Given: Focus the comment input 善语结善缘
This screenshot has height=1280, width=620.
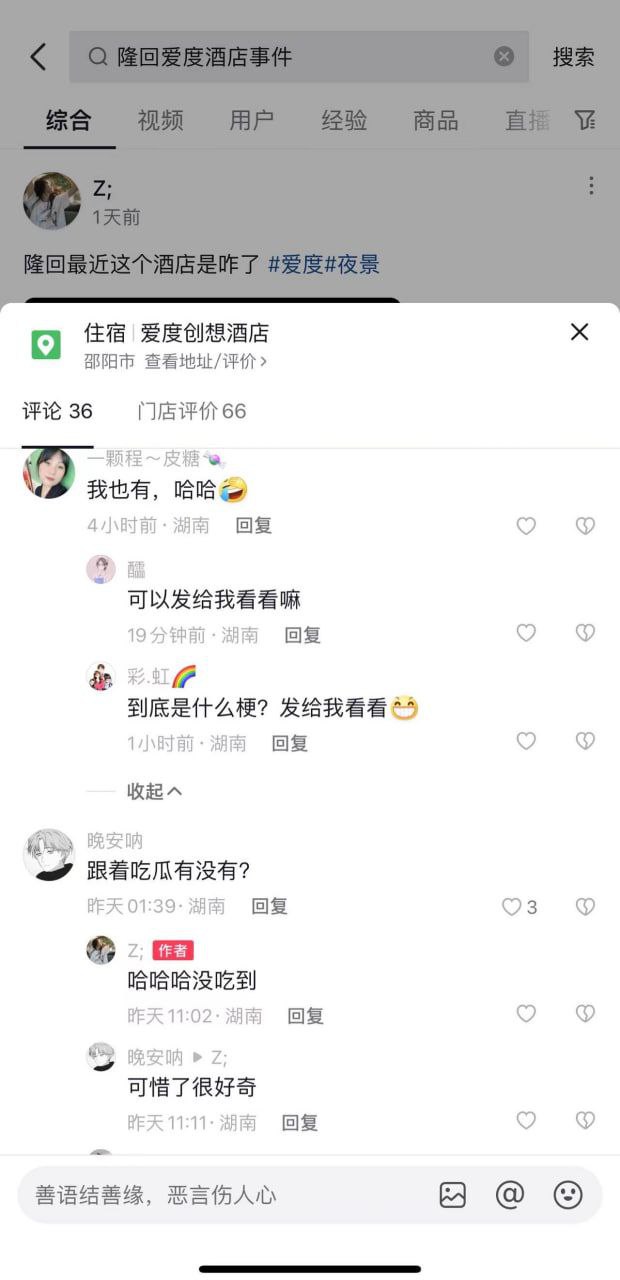Looking at the screenshot, I should click(220, 1195).
